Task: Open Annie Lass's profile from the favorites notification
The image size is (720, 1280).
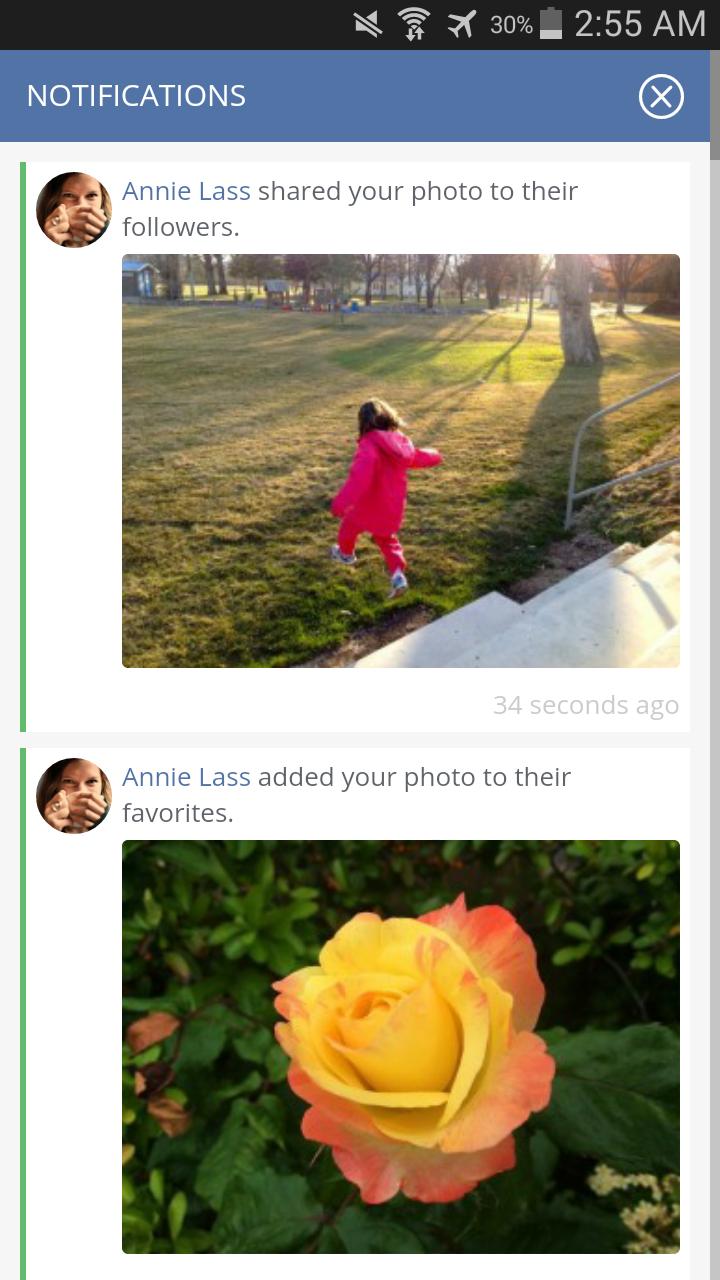Action: point(186,776)
